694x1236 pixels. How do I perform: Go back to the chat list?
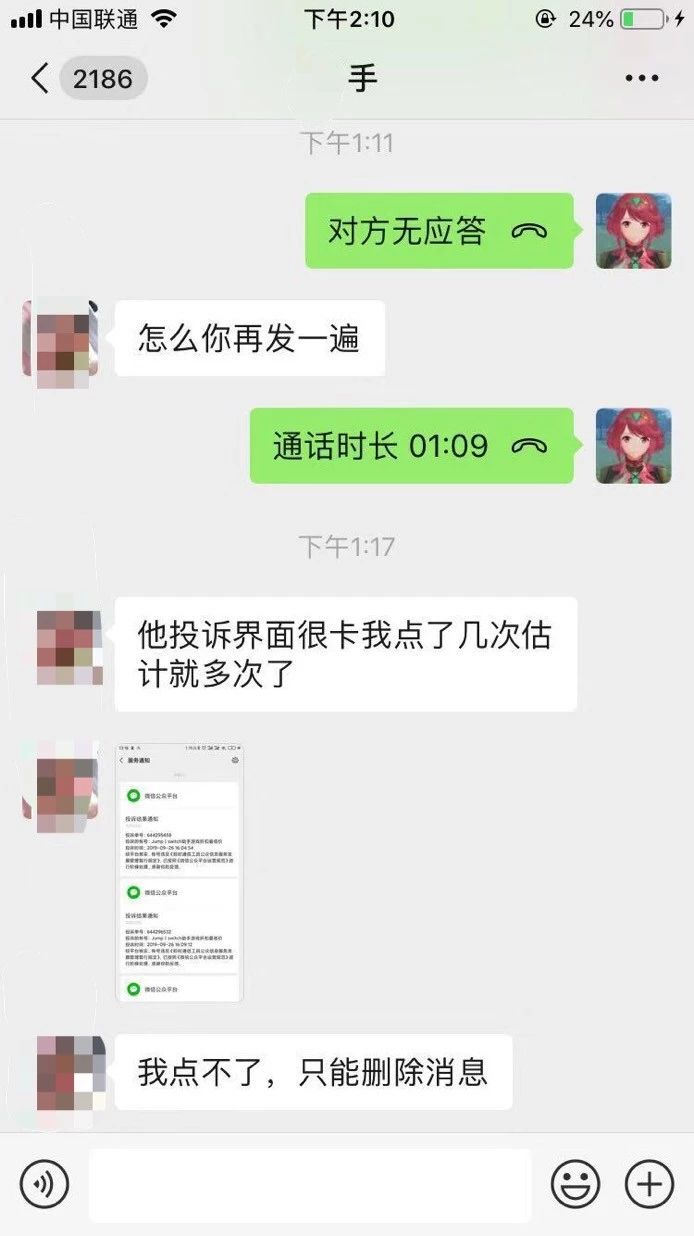pos(40,78)
